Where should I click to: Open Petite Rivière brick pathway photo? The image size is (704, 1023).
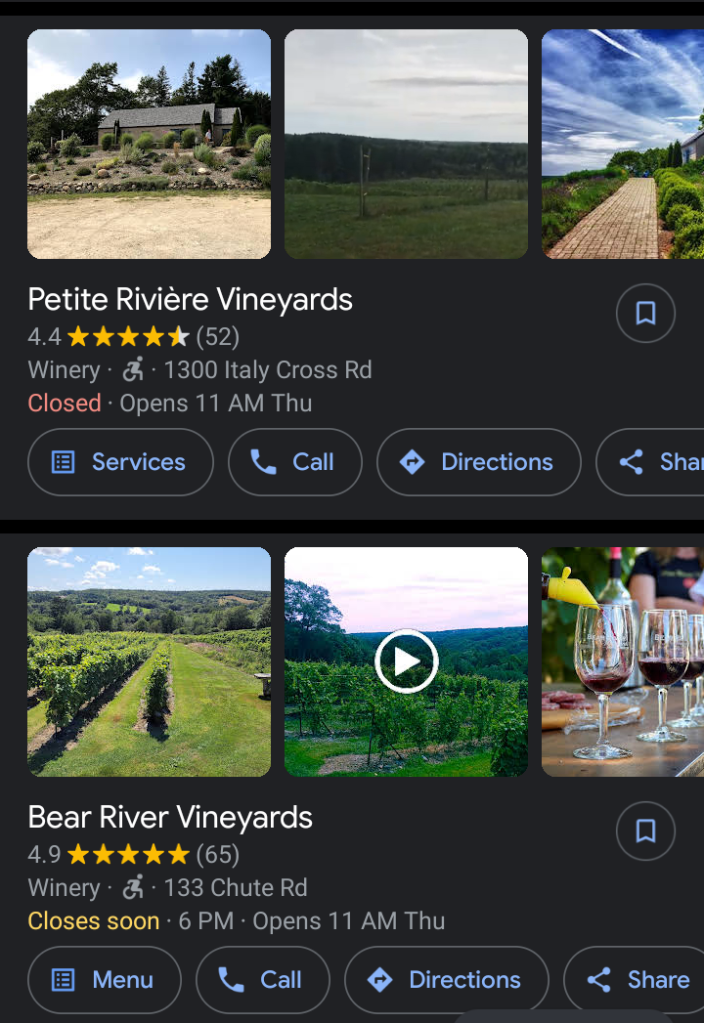tap(622, 144)
